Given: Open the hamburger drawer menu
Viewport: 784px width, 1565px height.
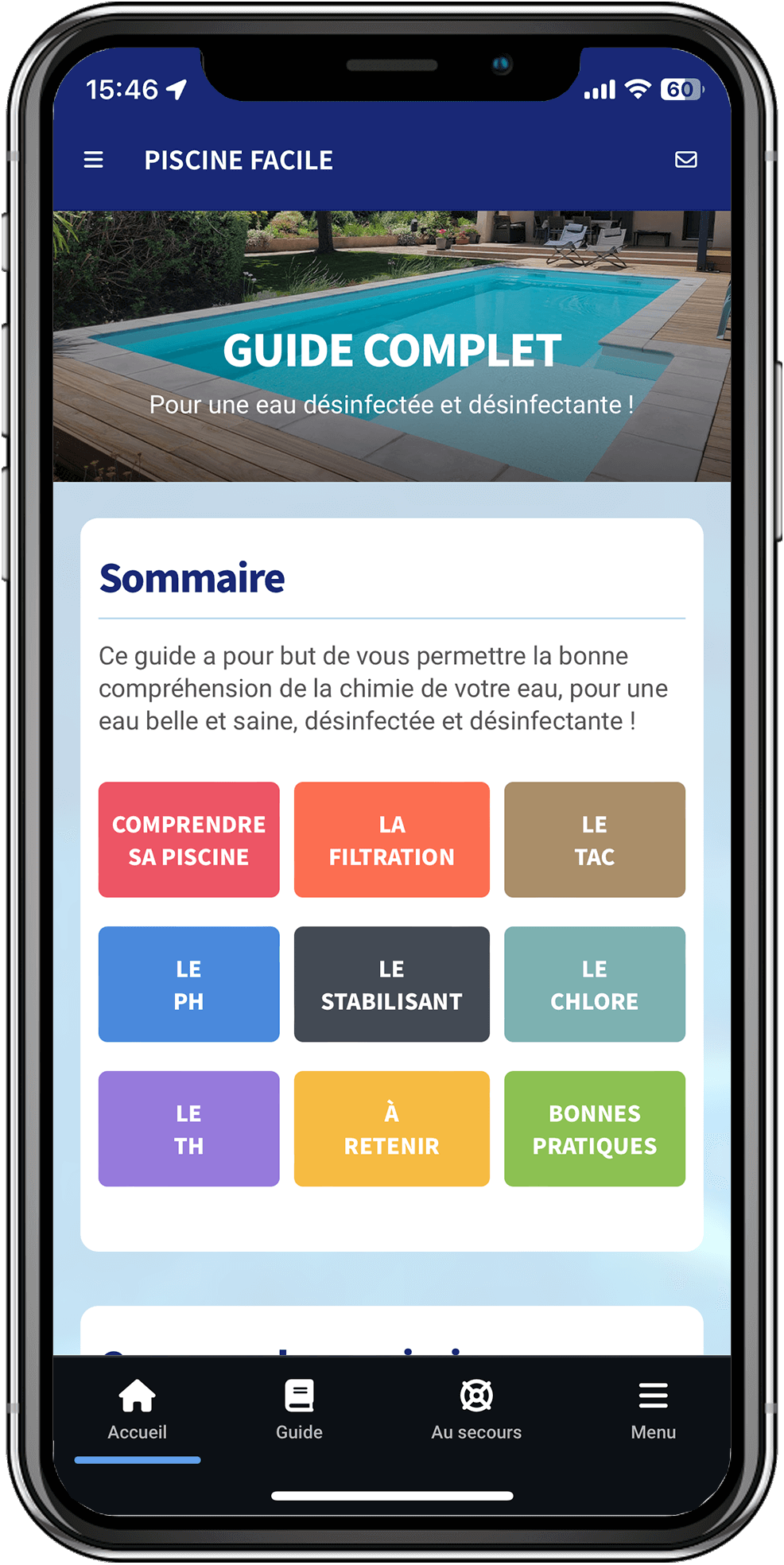Looking at the screenshot, I should [94, 160].
